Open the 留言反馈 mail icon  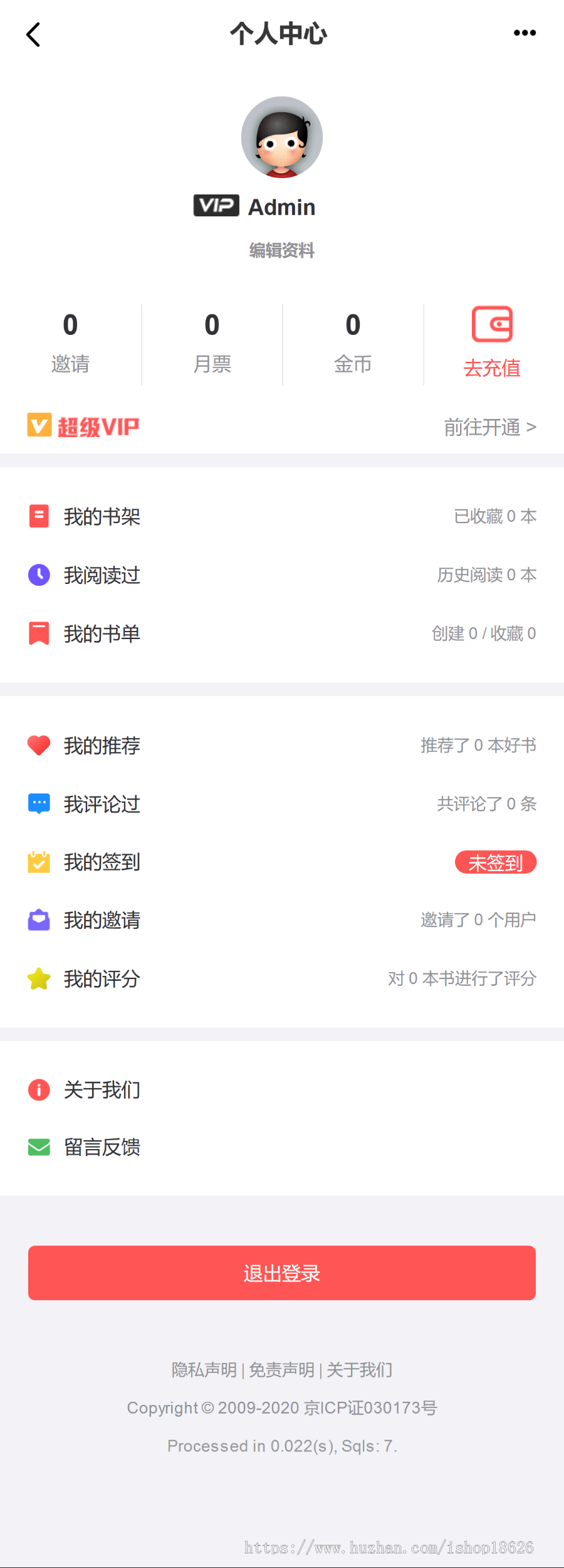pyautogui.click(x=38, y=1147)
